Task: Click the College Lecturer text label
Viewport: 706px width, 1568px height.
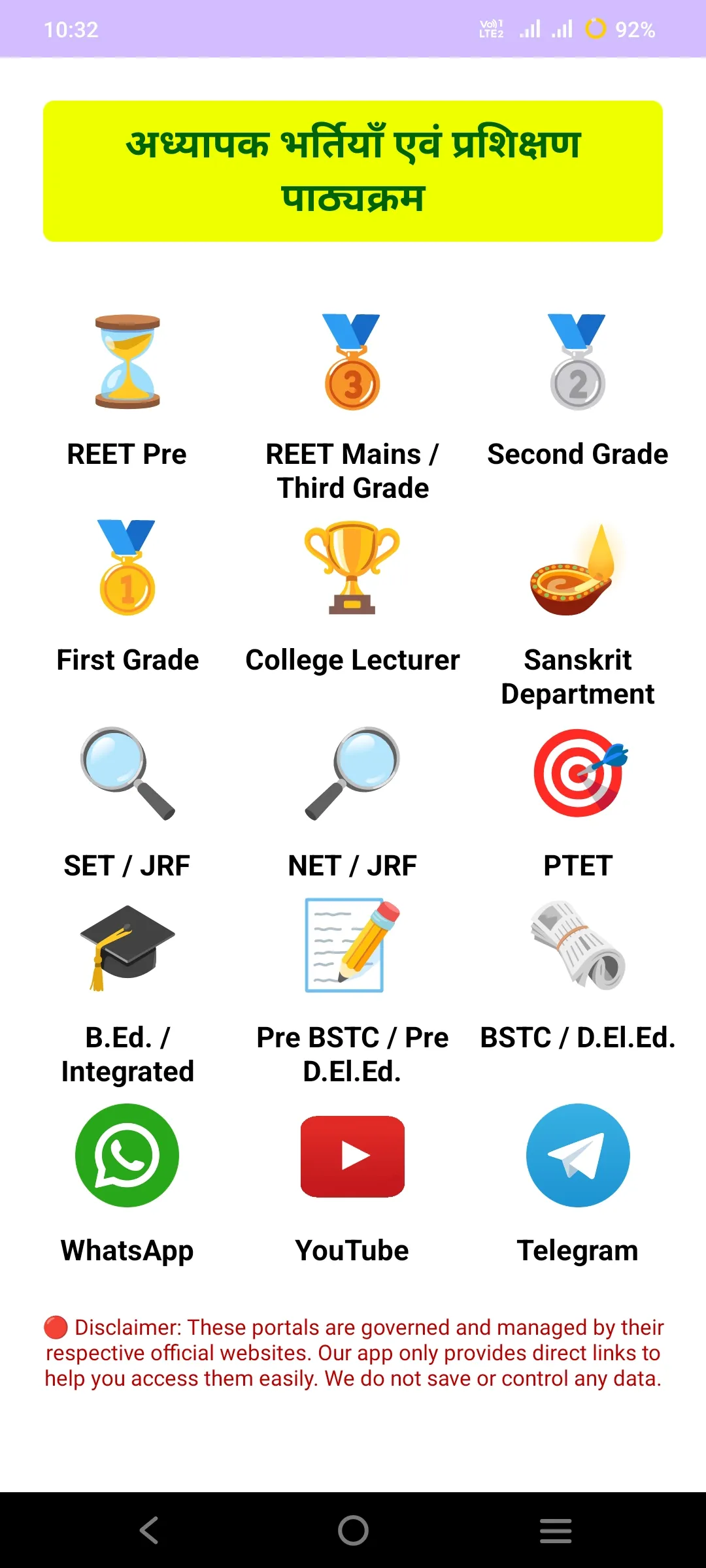Action: 353,660
